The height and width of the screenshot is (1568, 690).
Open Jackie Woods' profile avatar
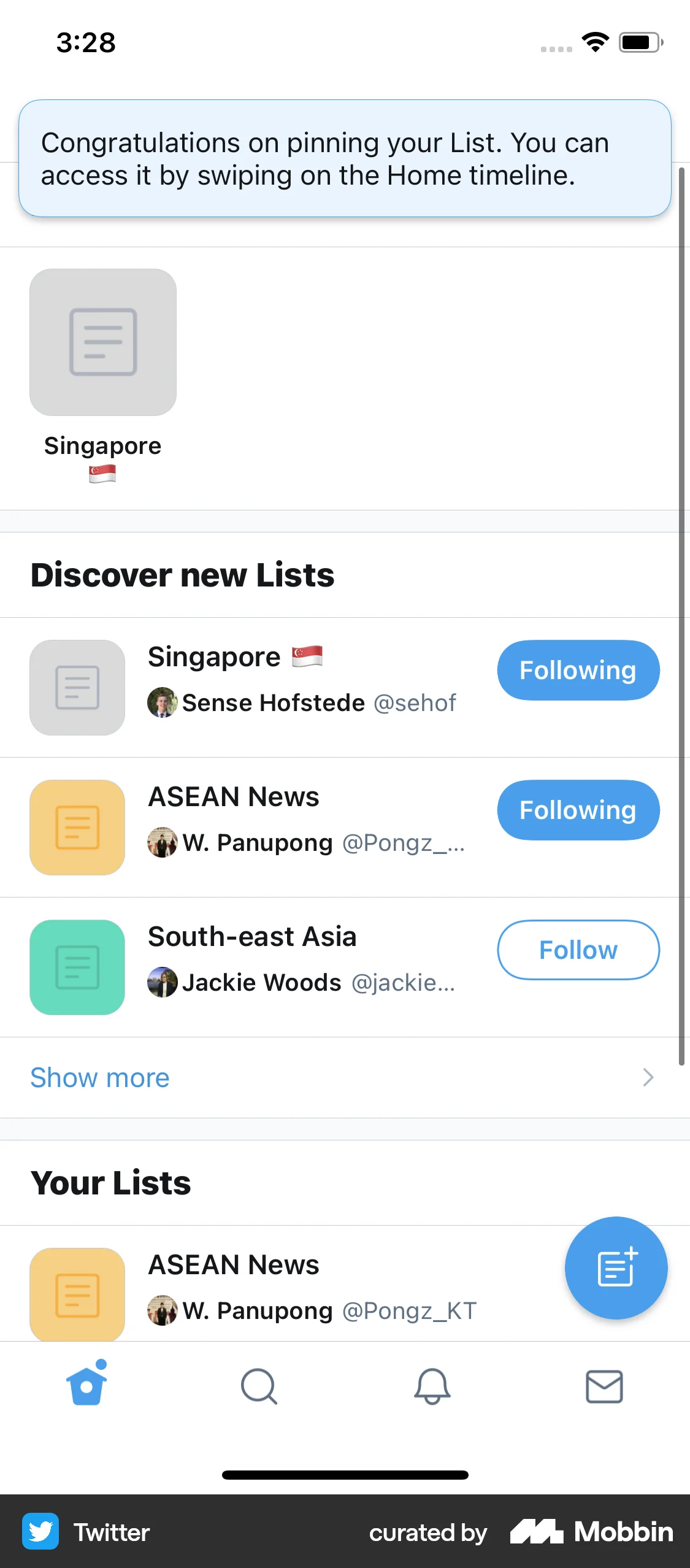[162, 982]
